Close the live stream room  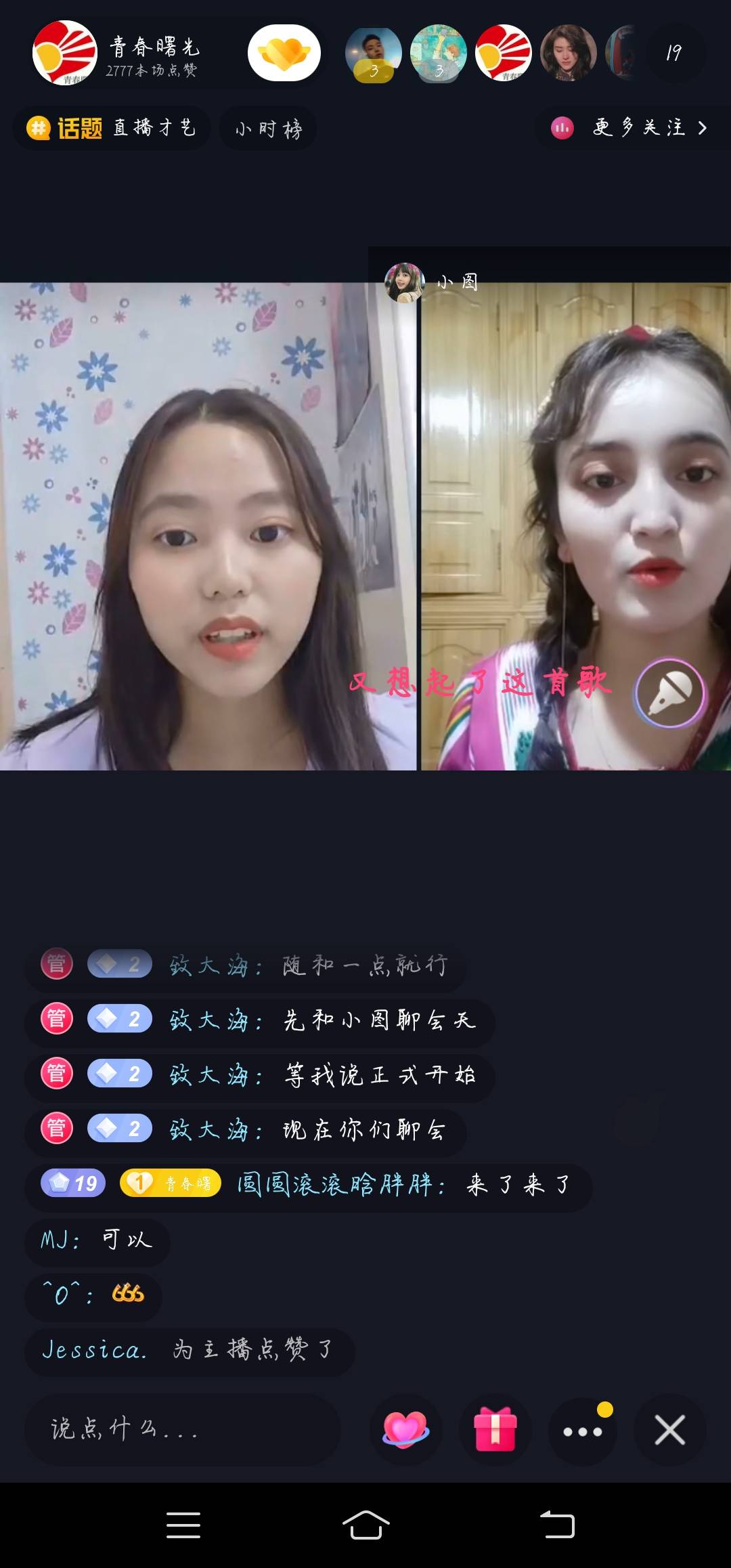coord(669,1430)
